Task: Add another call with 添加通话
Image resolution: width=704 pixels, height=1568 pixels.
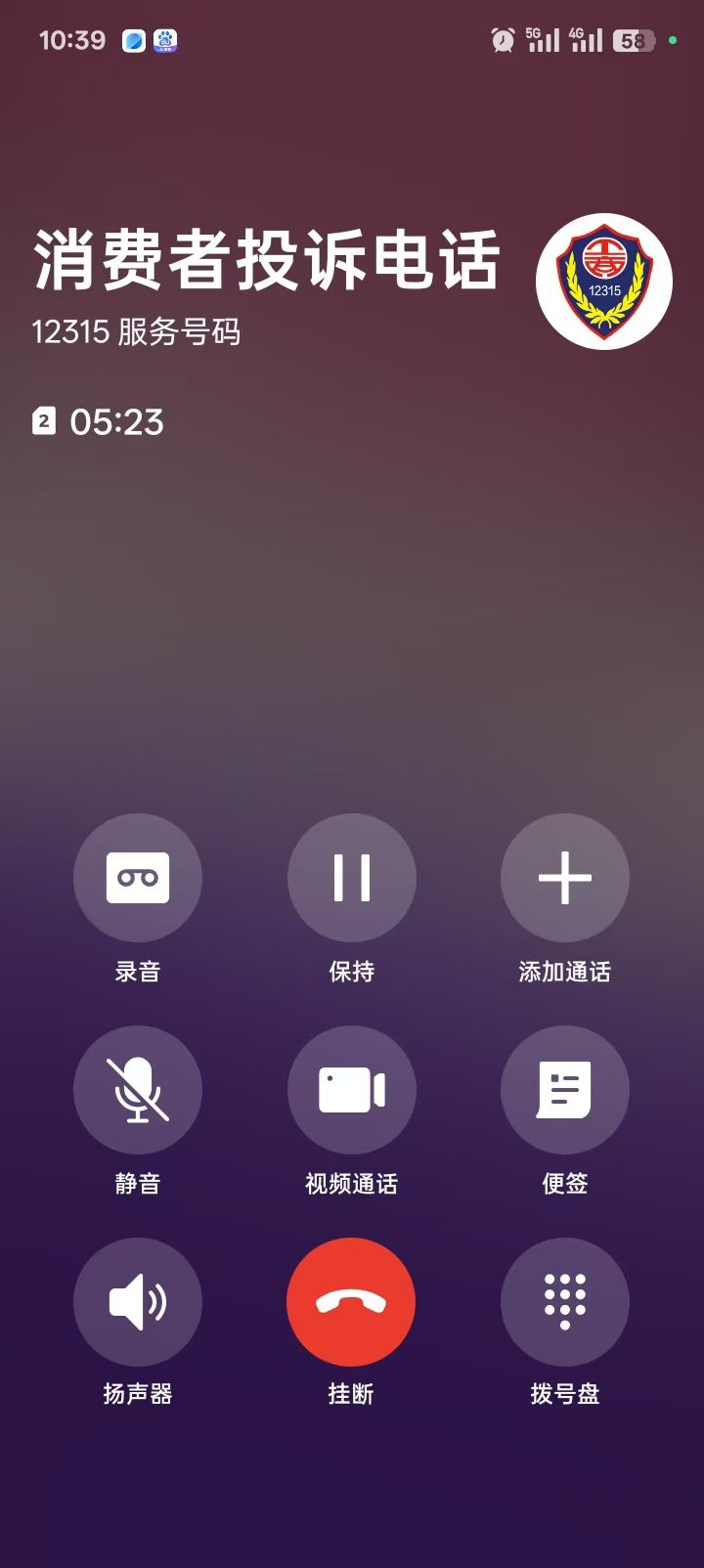Action: pyautogui.click(x=565, y=878)
